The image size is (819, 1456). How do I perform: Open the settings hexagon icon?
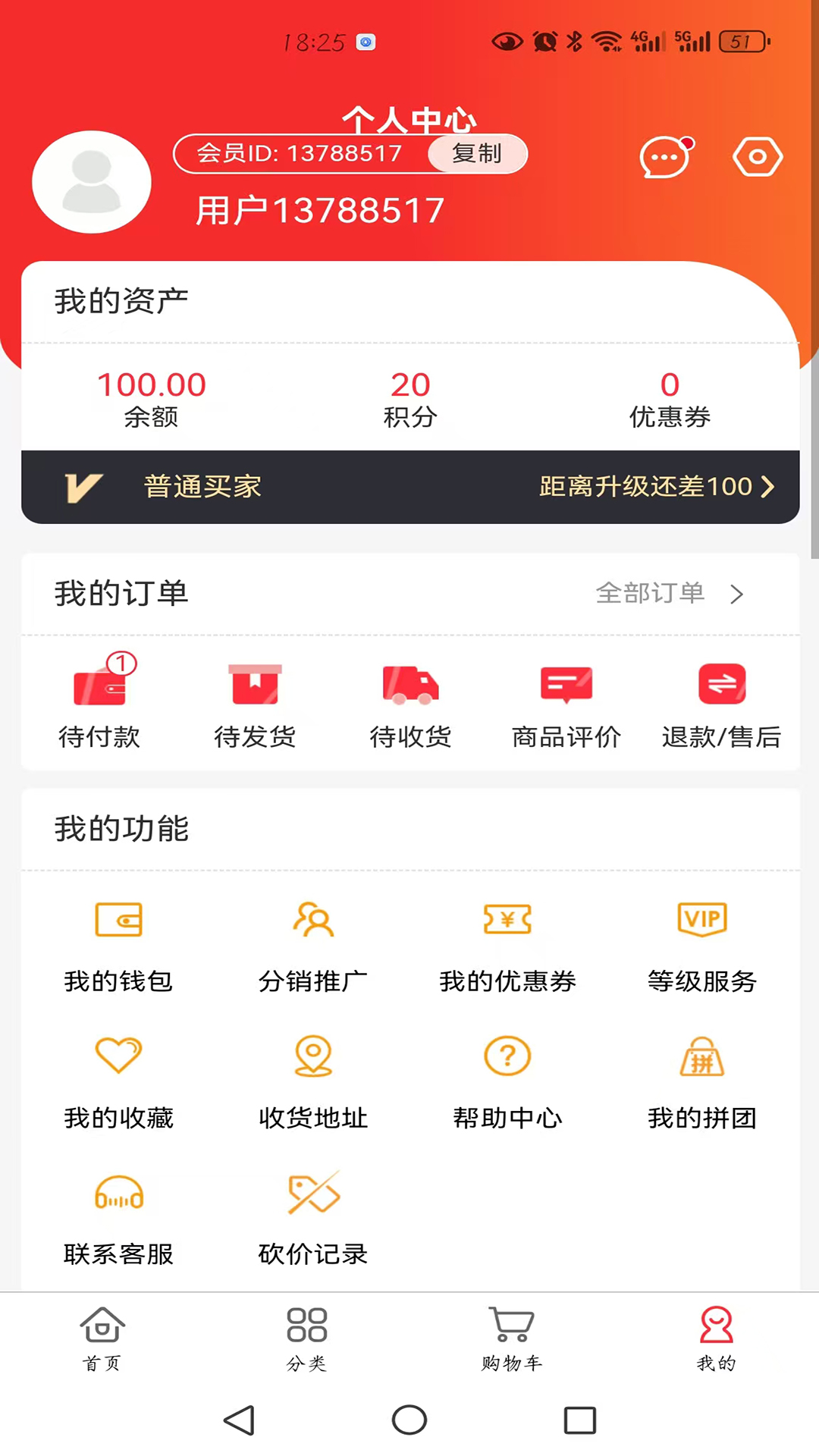tap(757, 157)
